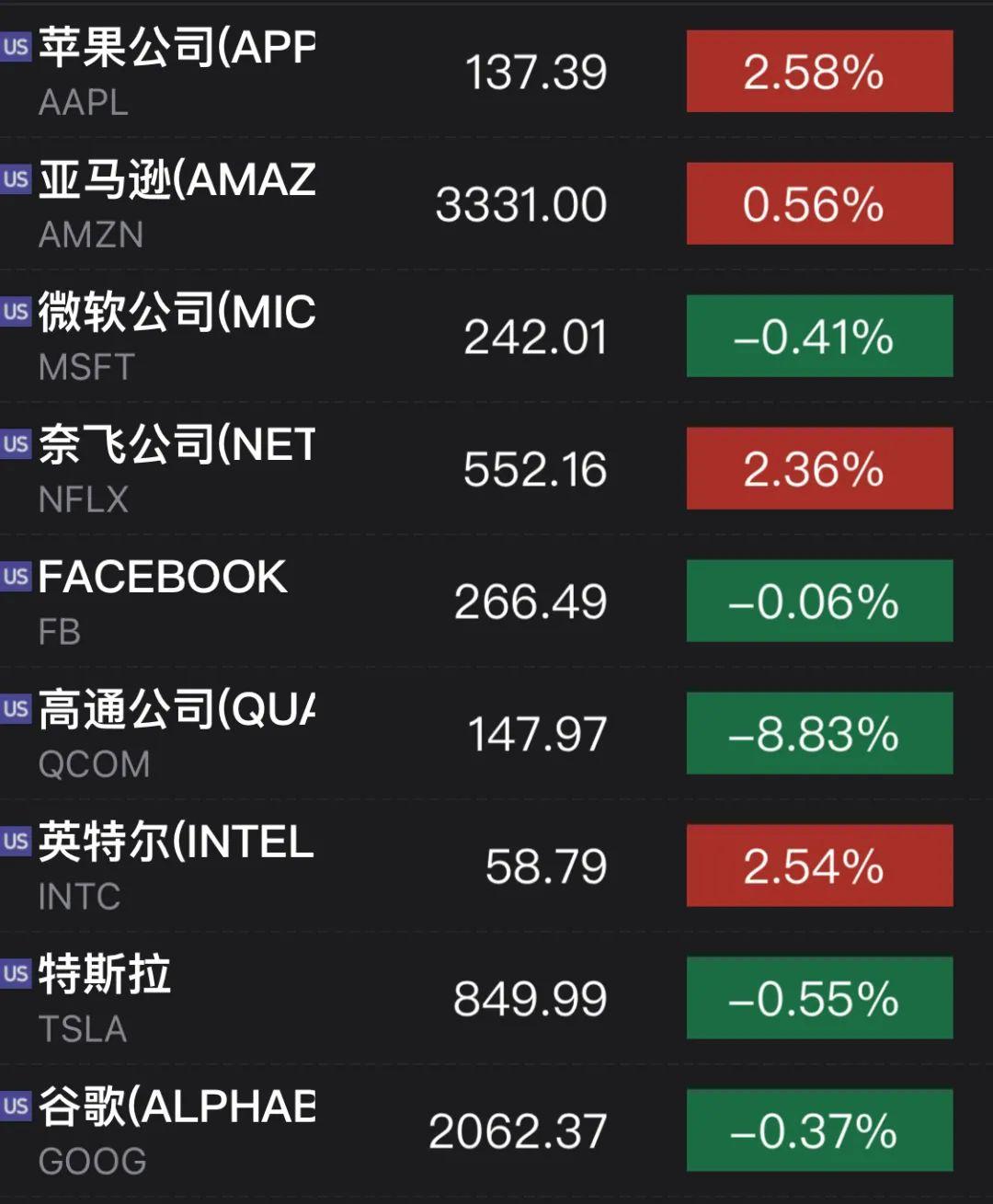The height and width of the screenshot is (1204, 993).
Task: Toggle the -8.83% change badge for QCOM
Action: point(819,733)
